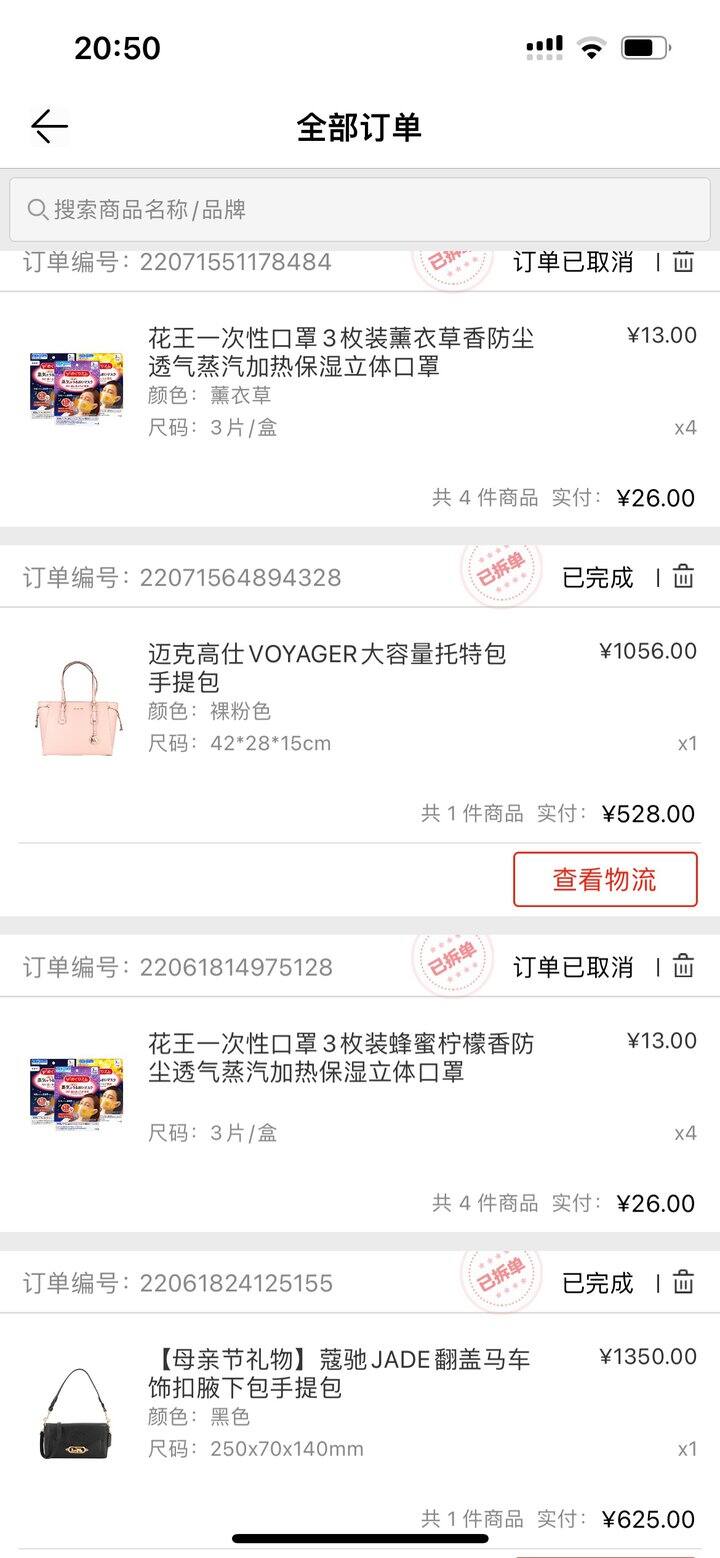Open the lavender Kao mask order item
The width and height of the screenshot is (720, 1558).
coord(340,382)
